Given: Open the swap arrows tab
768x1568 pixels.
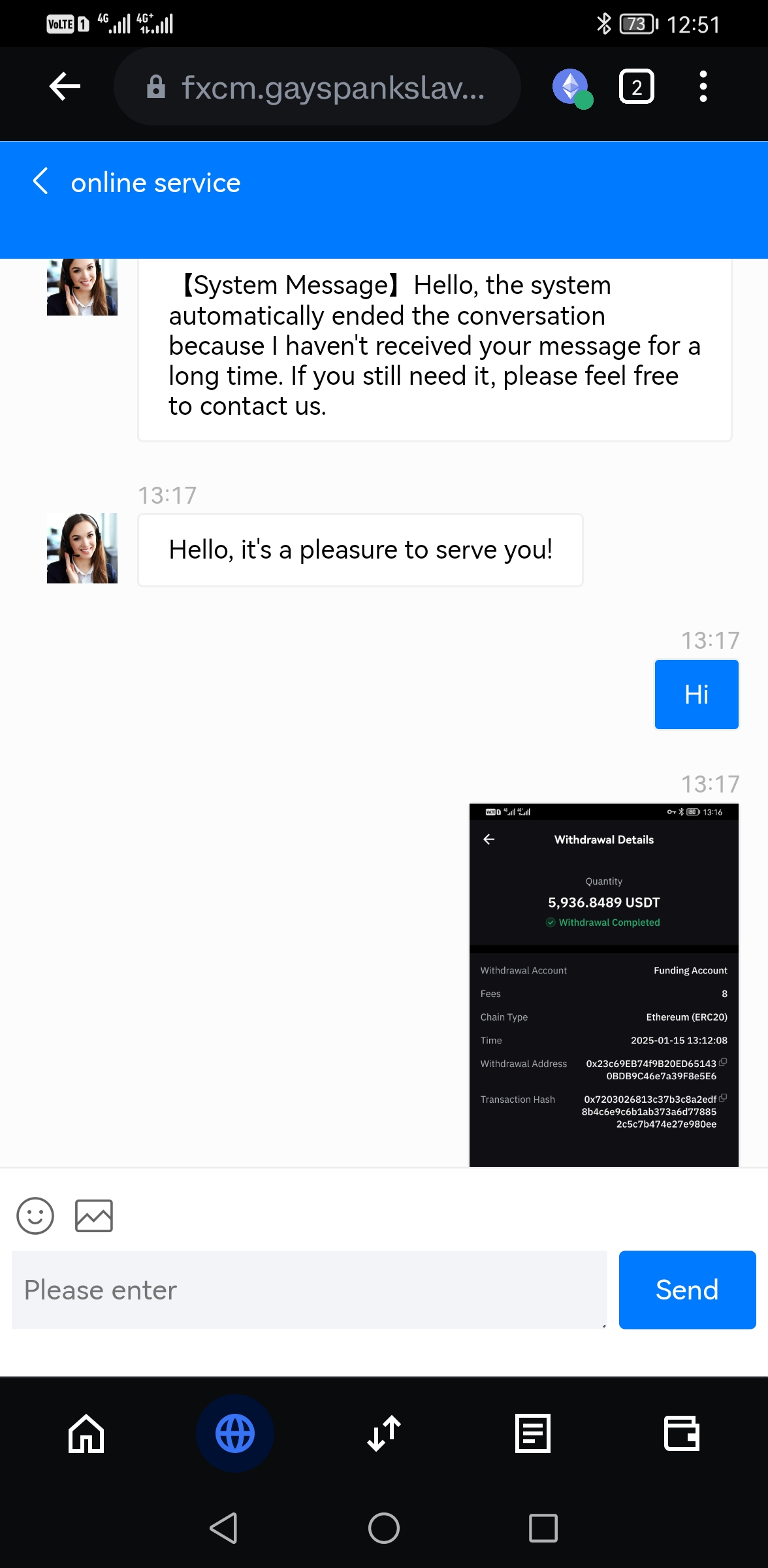Looking at the screenshot, I should click(384, 1433).
